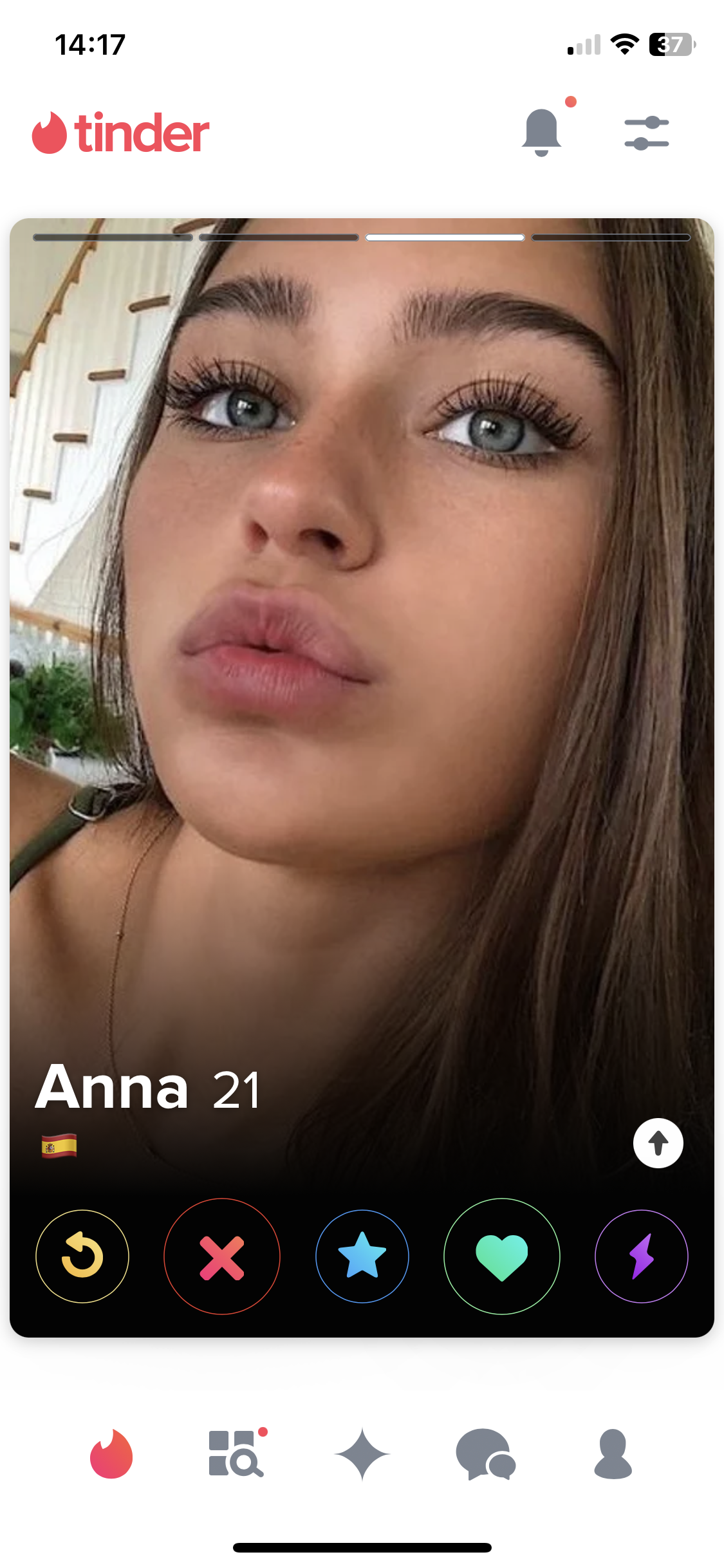Go to the messages tab

486,1454
